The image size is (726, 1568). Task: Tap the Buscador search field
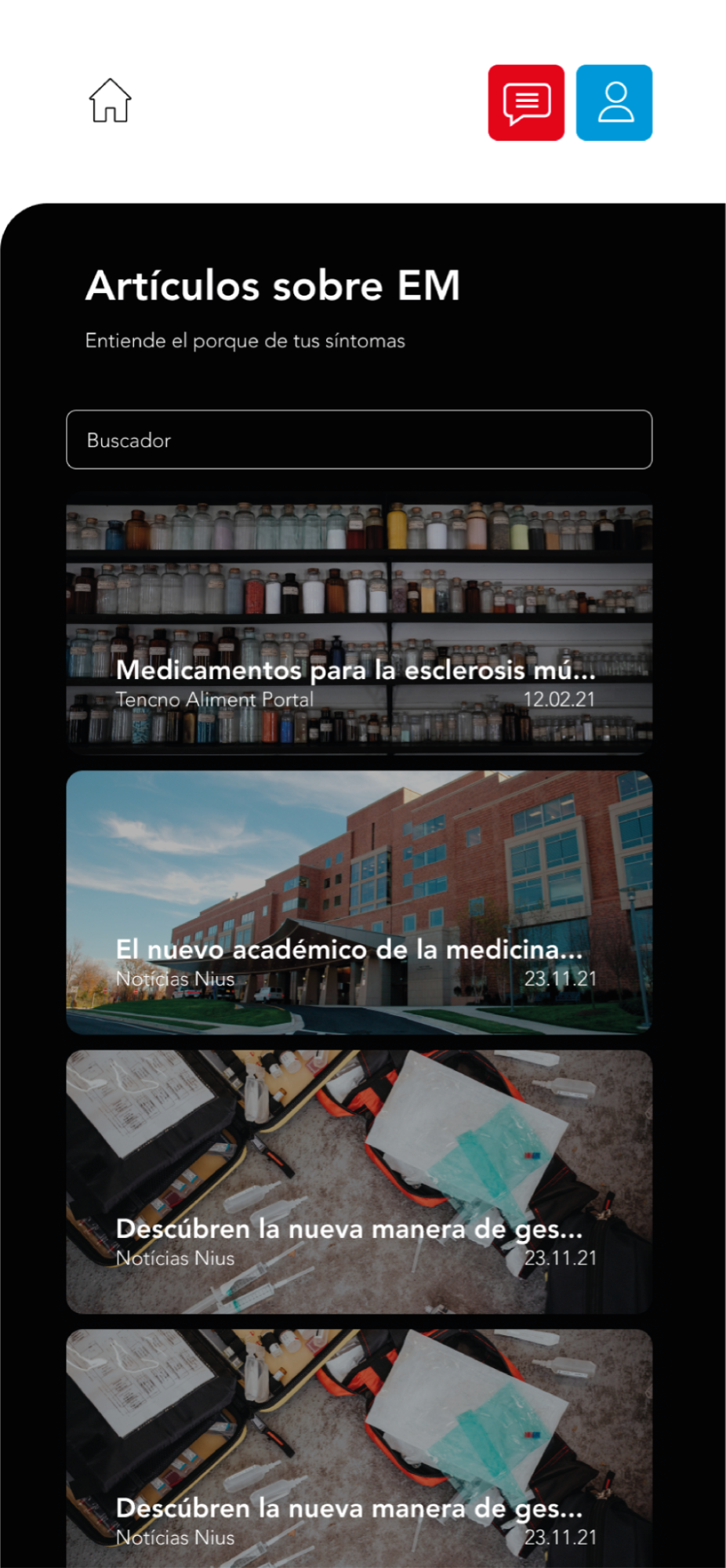tap(359, 440)
